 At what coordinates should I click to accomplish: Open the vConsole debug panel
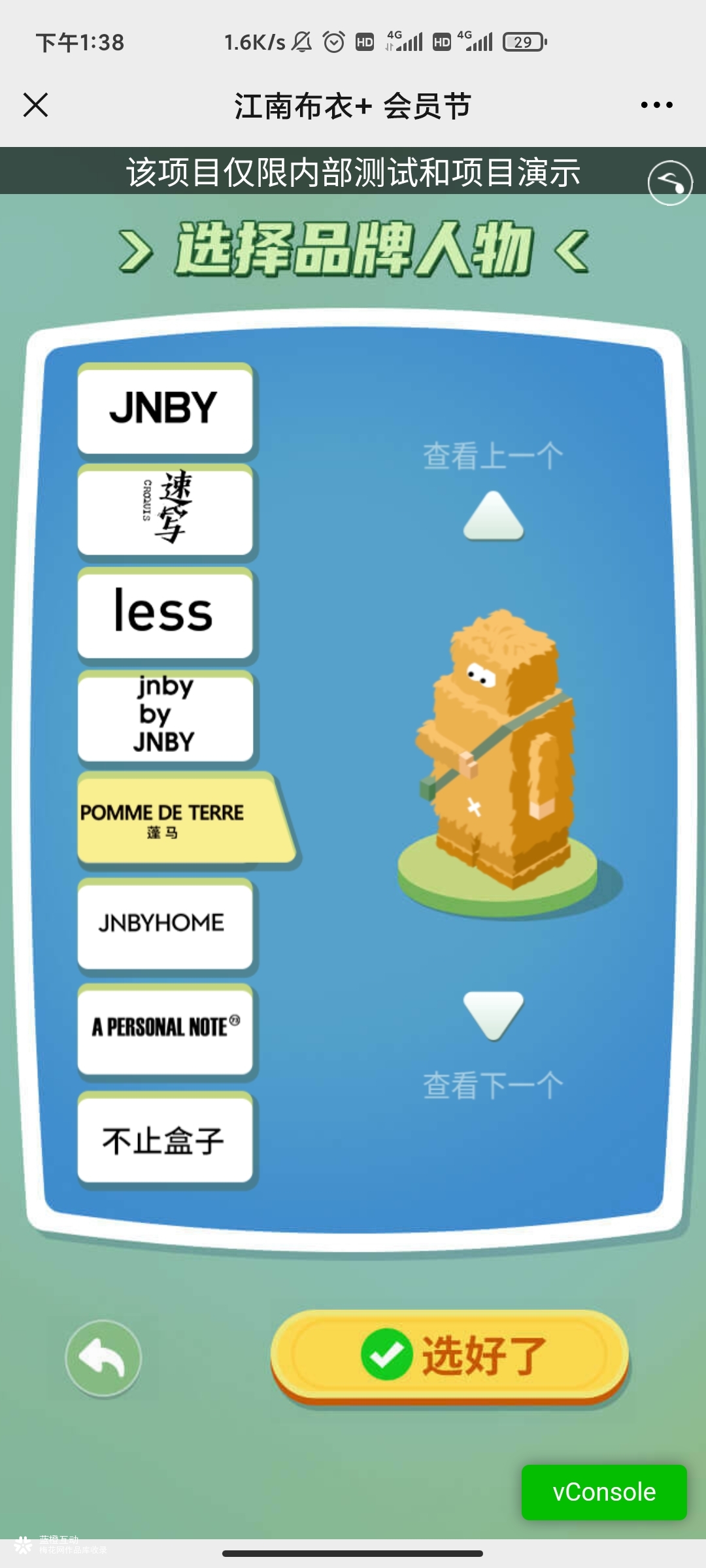[604, 1492]
